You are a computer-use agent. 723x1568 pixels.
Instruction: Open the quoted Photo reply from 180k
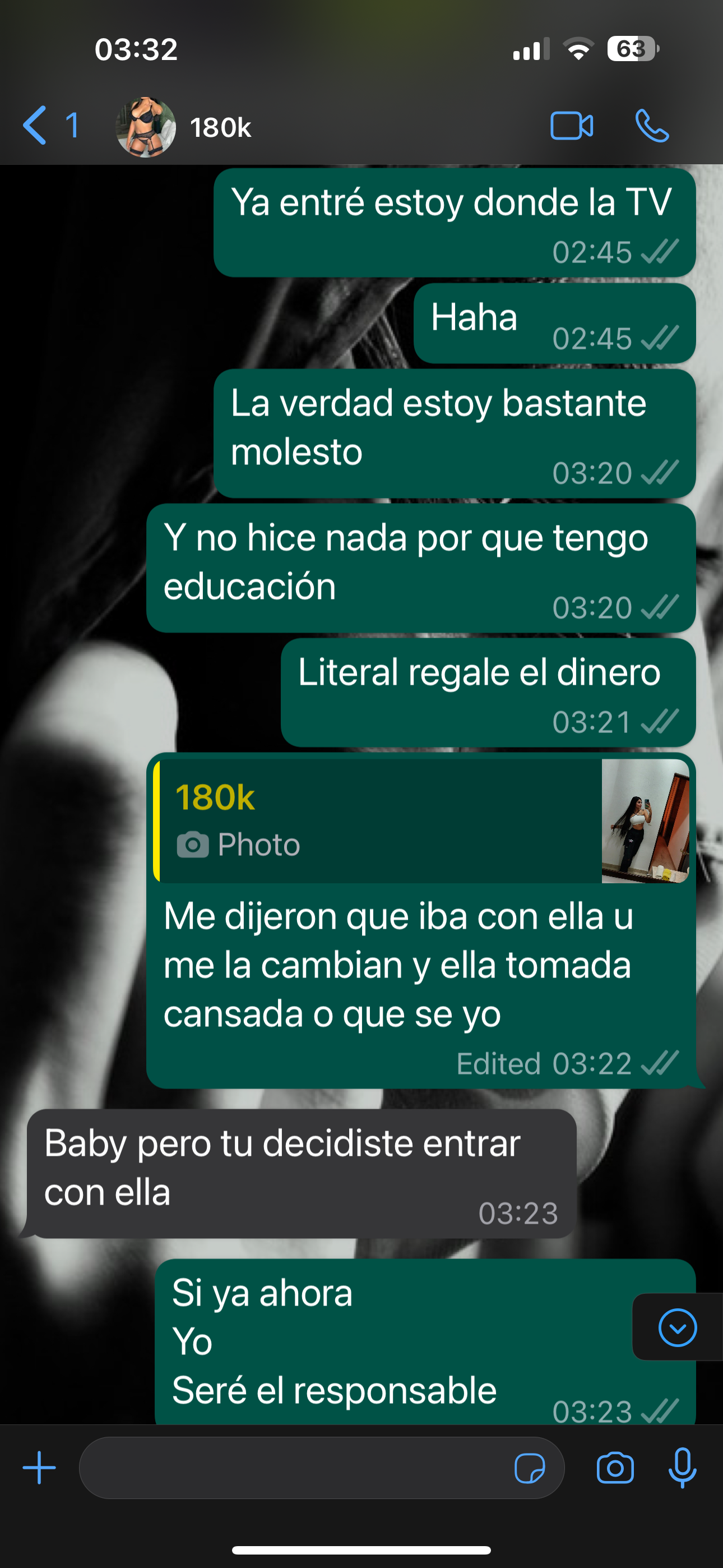pyautogui.click(x=421, y=820)
